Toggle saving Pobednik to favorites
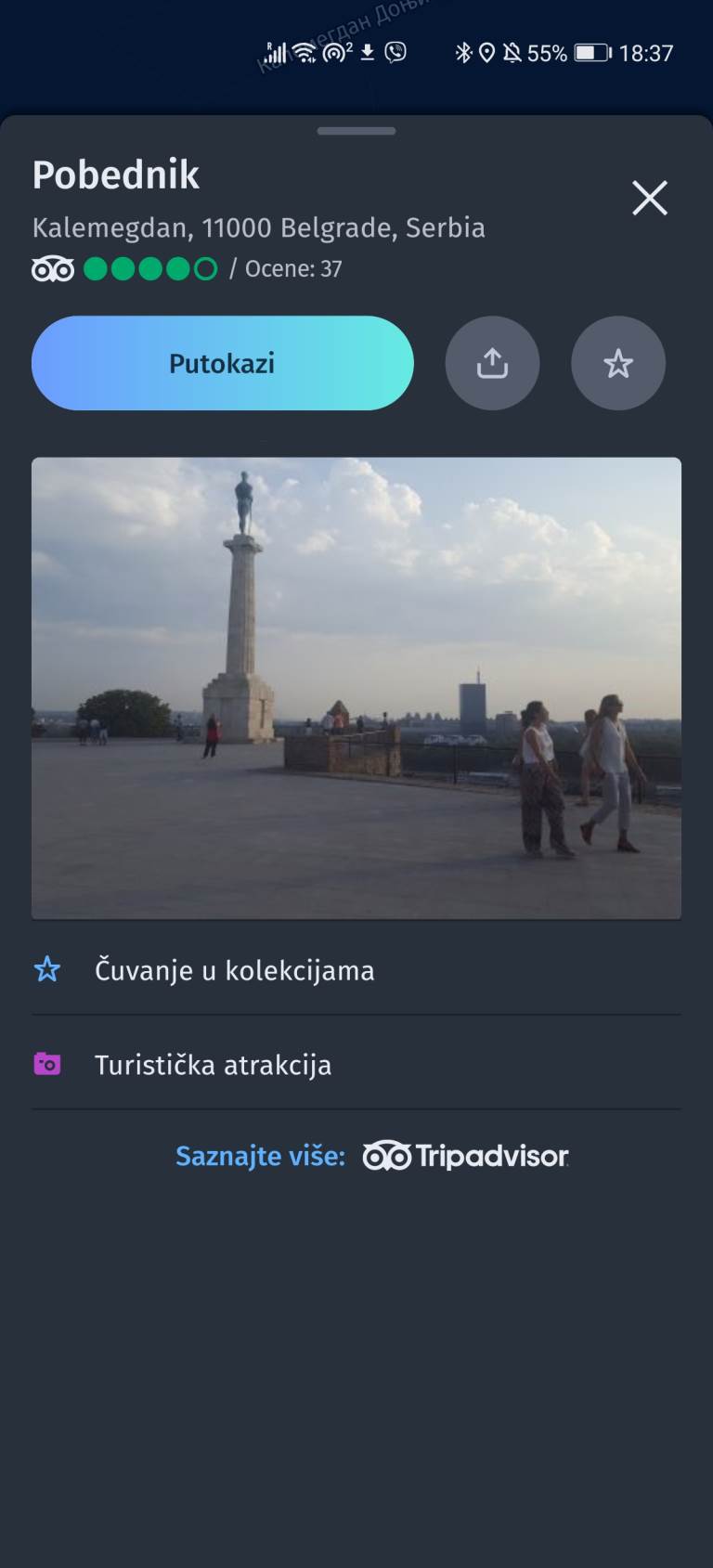The width and height of the screenshot is (713, 1568). pos(618,363)
